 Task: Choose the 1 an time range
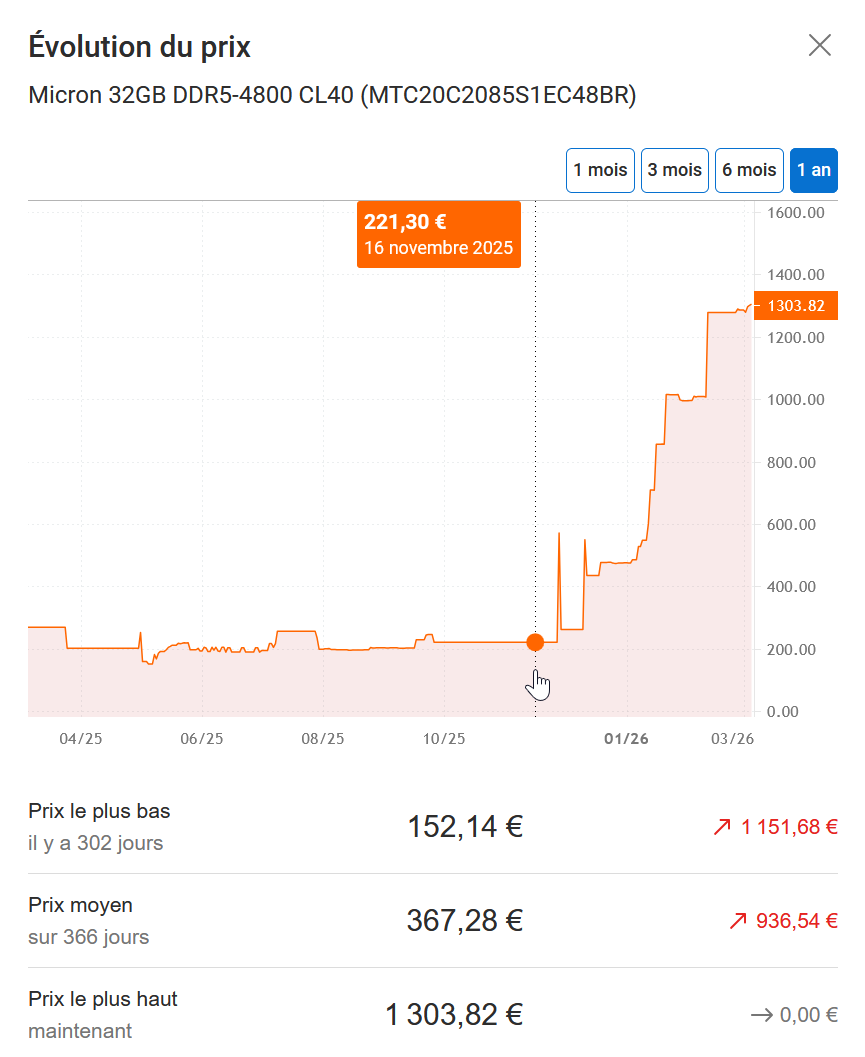(813, 170)
